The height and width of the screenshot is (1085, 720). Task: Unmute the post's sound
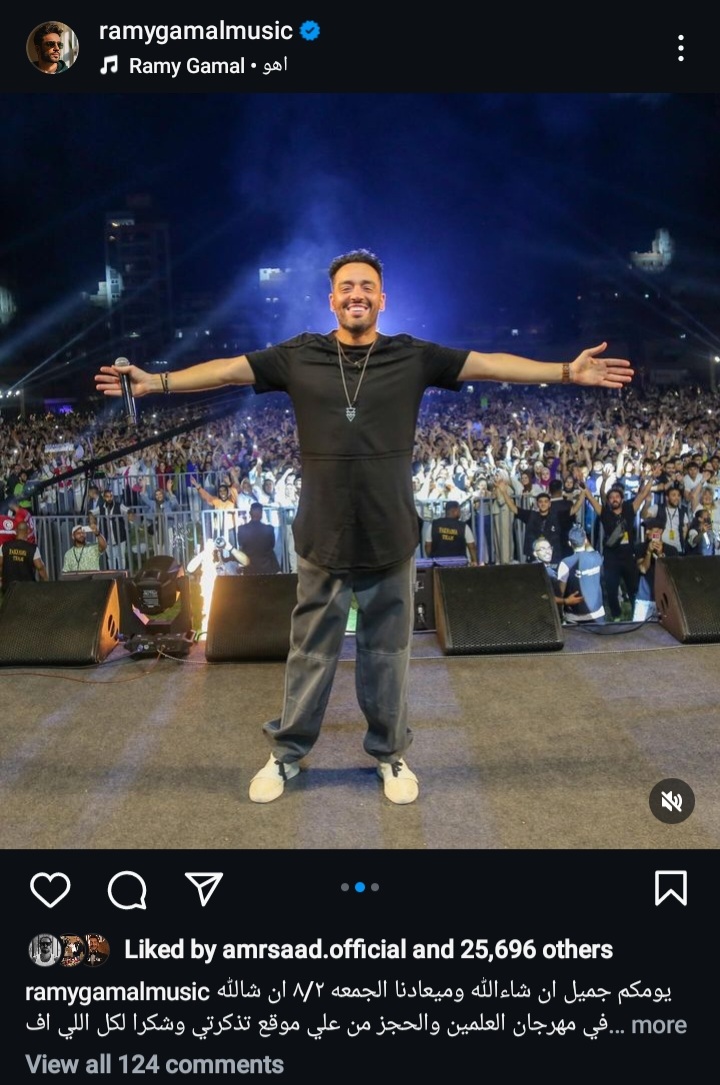coord(671,801)
